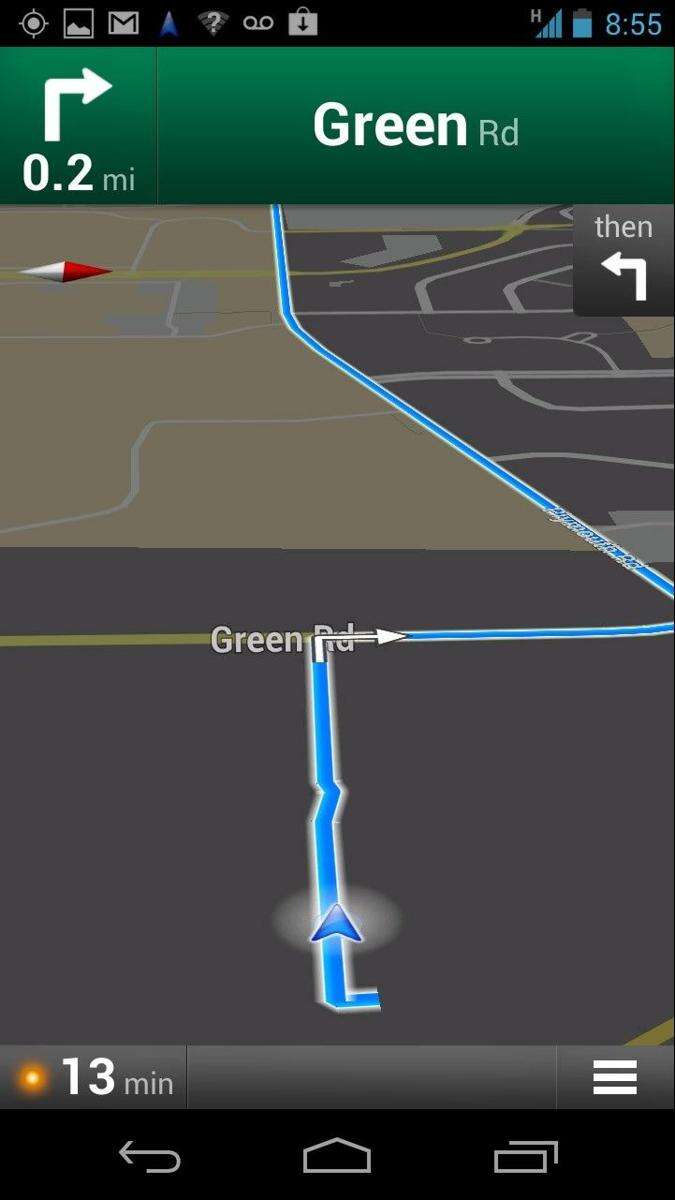Viewport: 675px width, 1200px height.
Task: Tap the Green Rd turn instruction banner
Action: pos(415,127)
